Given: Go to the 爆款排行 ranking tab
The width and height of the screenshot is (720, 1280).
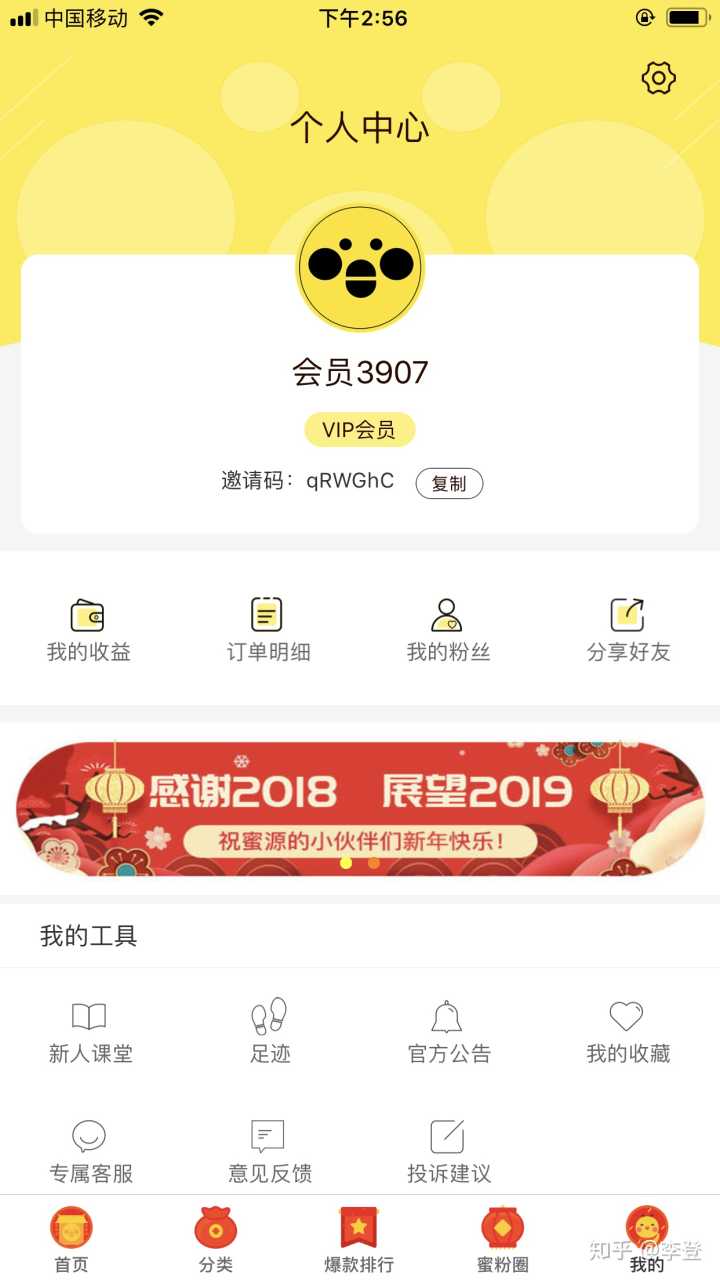Looking at the screenshot, I should point(359,1240).
